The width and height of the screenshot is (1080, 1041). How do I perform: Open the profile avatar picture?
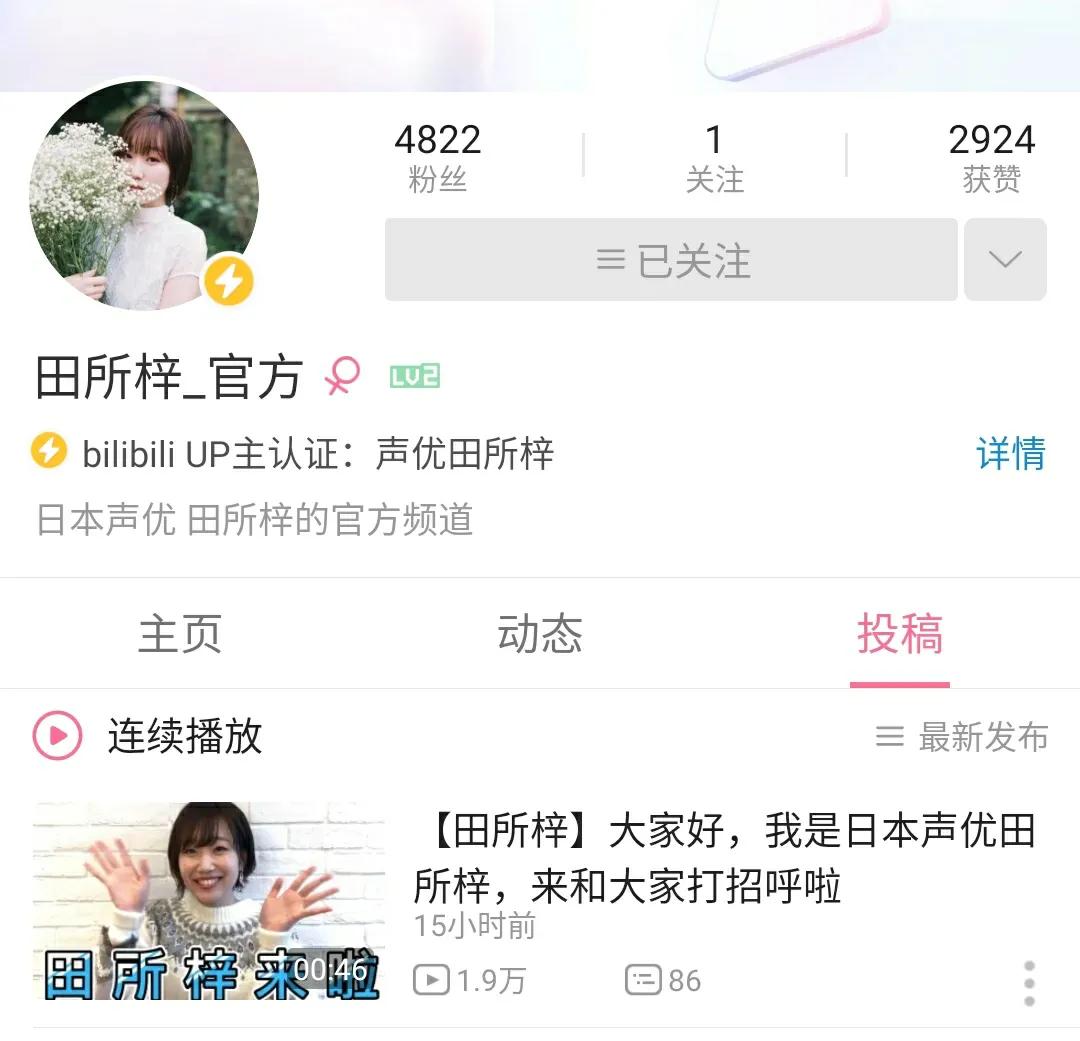pyautogui.click(x=144, y=196)
